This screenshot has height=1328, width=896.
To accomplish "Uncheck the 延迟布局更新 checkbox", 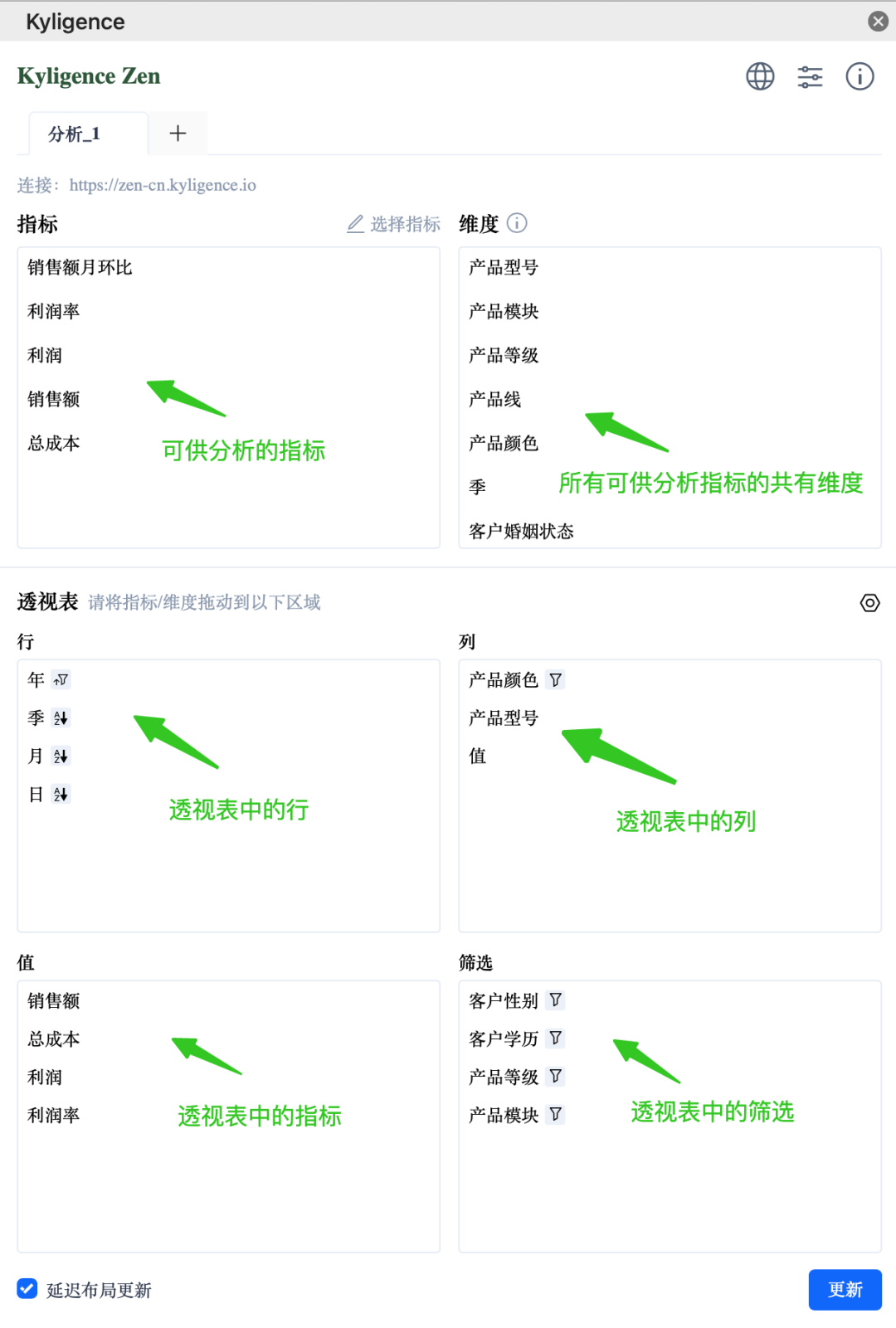I will click(x=27, y=1289).
